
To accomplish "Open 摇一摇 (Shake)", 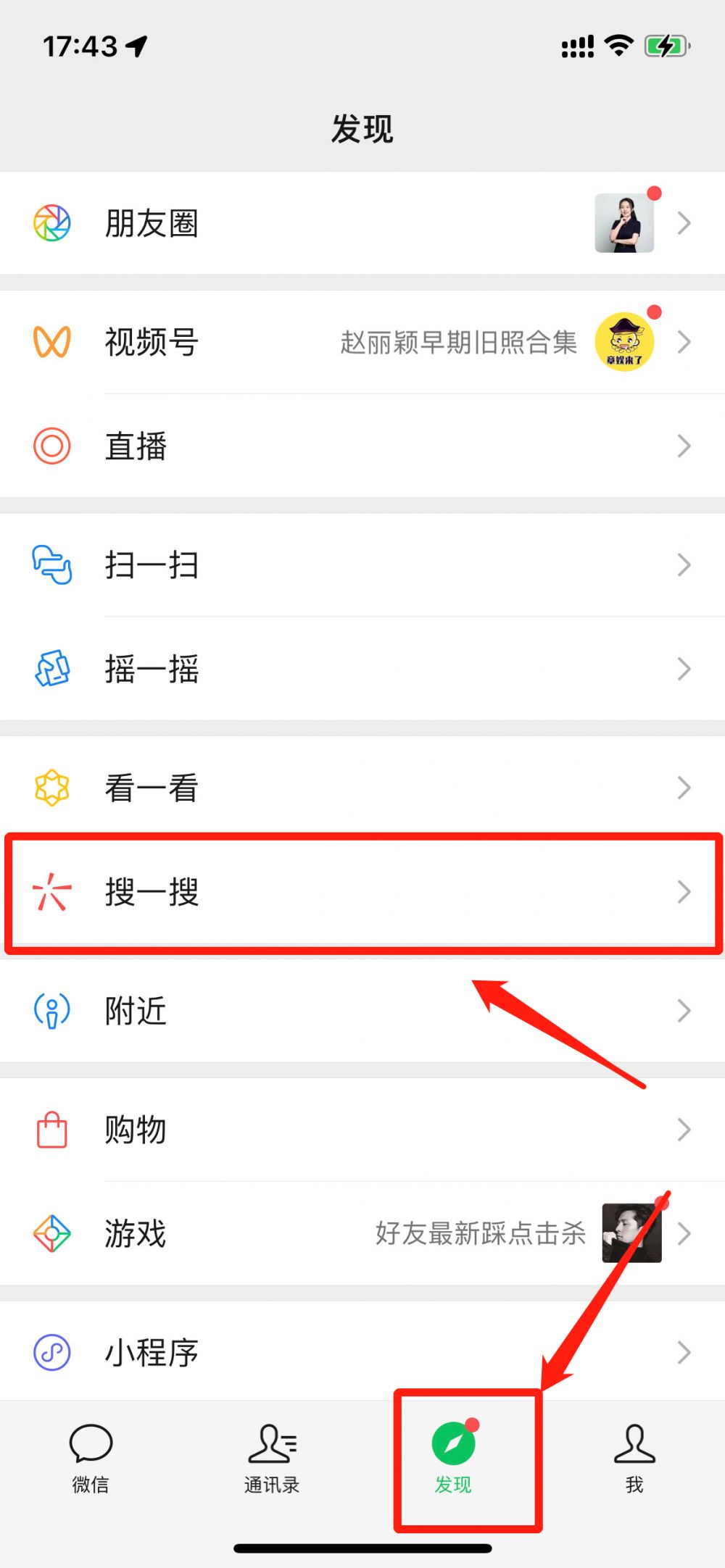I will 362,668.
